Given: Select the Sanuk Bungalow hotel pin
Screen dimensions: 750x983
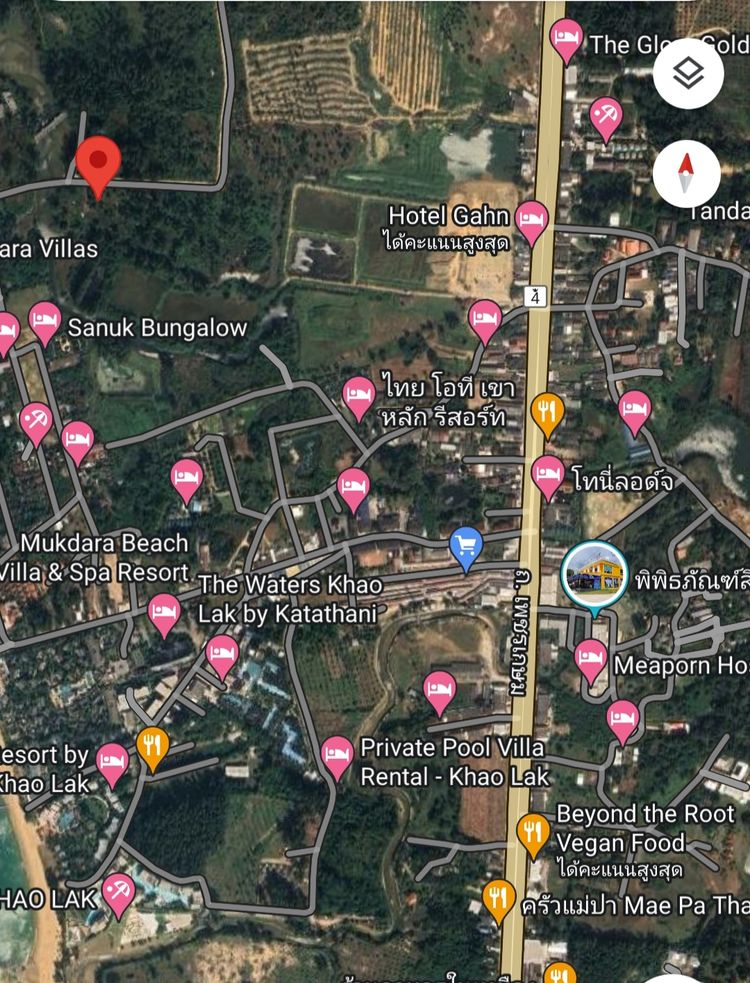Looking at the screenshot, I should (45, 322).
